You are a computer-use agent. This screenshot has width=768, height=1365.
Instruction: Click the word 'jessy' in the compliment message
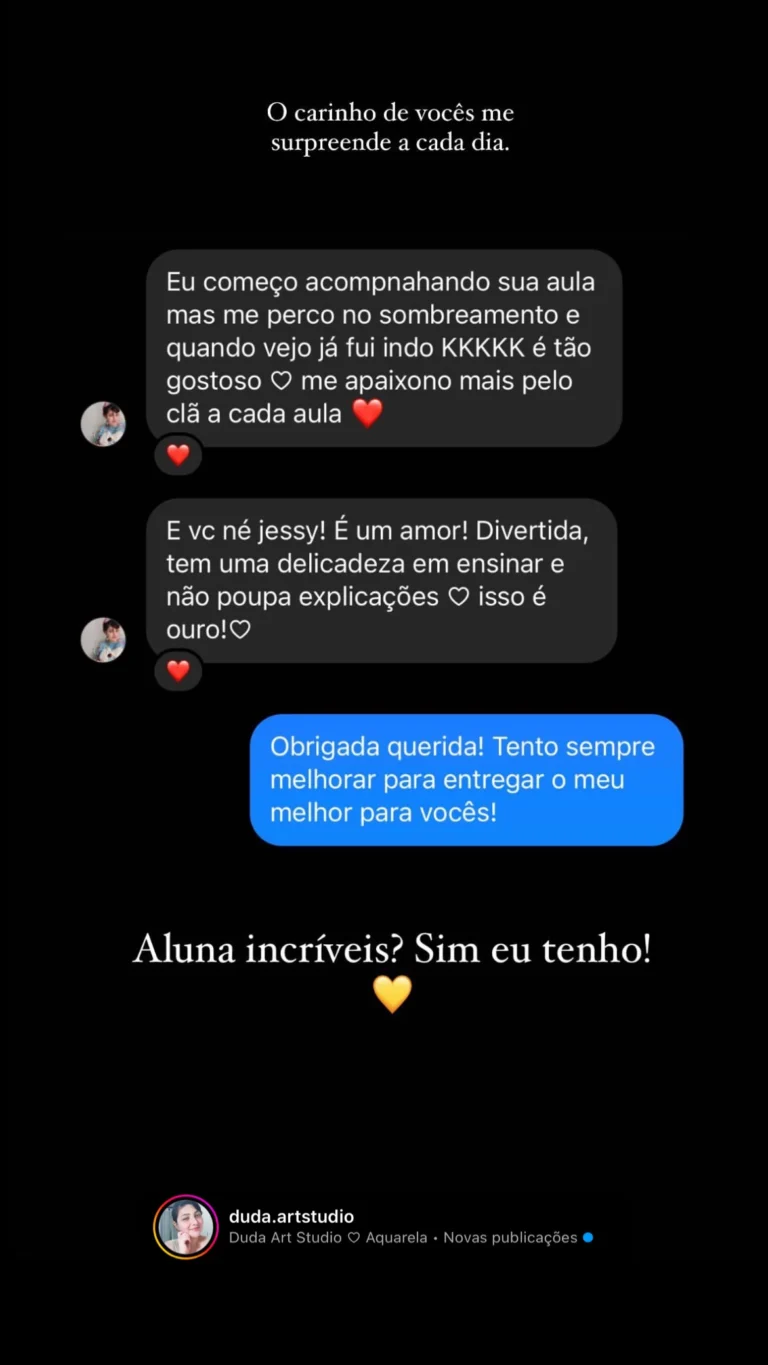(289, 530)
